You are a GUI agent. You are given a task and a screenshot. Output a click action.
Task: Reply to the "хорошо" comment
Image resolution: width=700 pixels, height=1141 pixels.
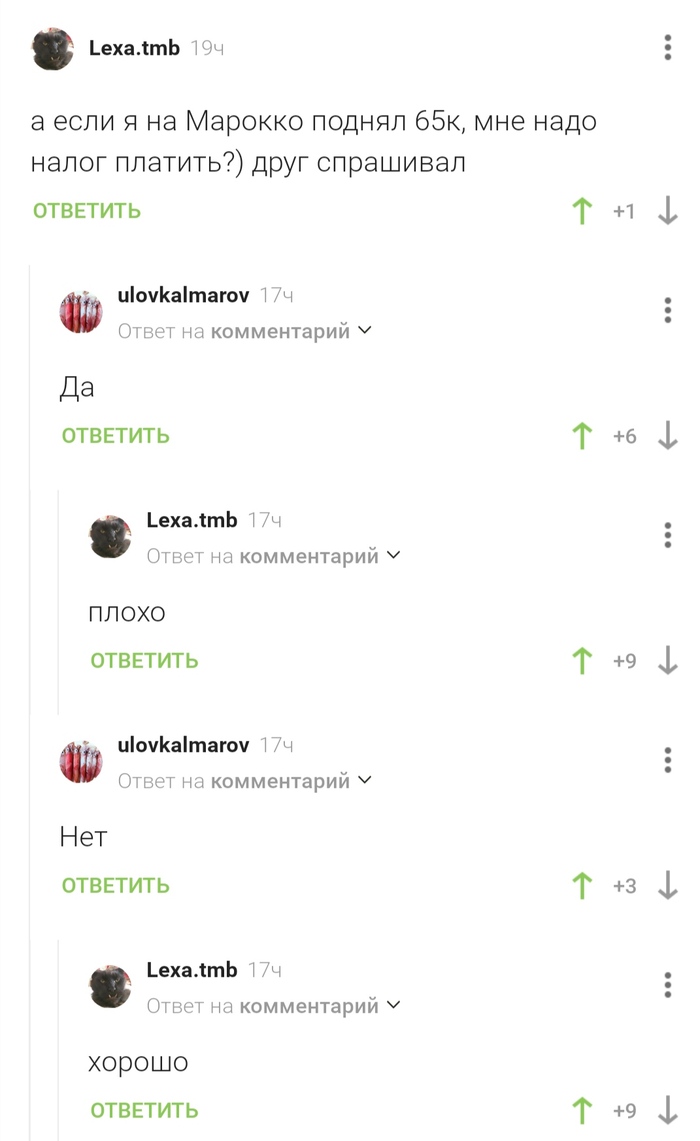pyautogui.click(x=145, y=1111)
